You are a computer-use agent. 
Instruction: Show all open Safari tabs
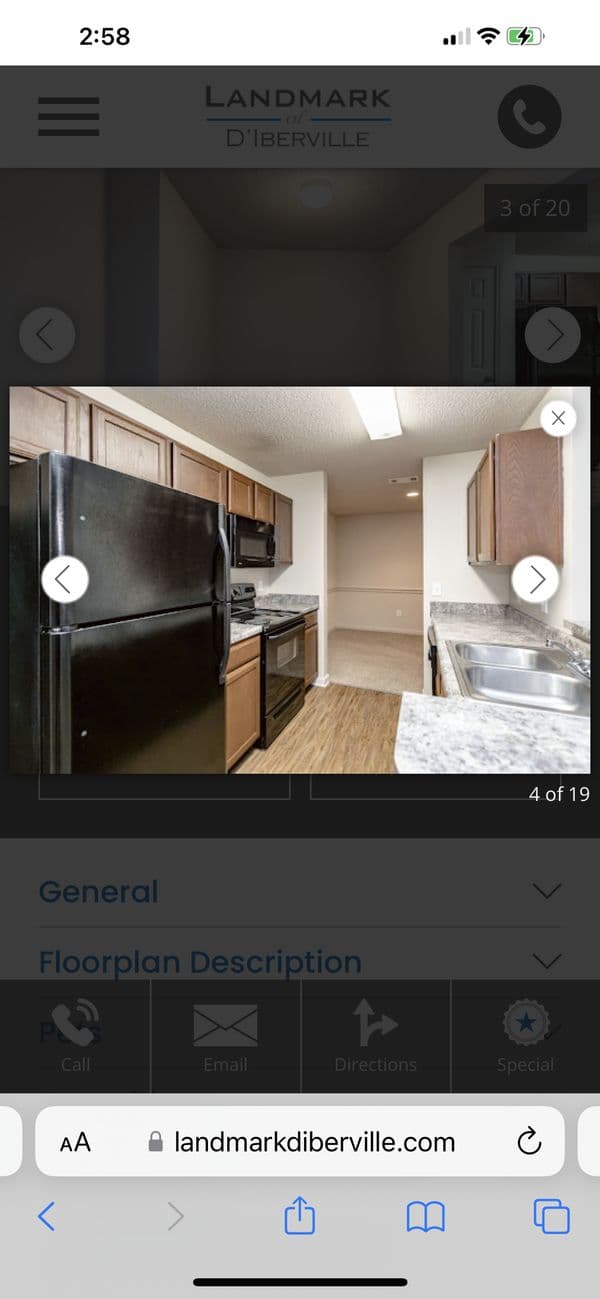551,1216
